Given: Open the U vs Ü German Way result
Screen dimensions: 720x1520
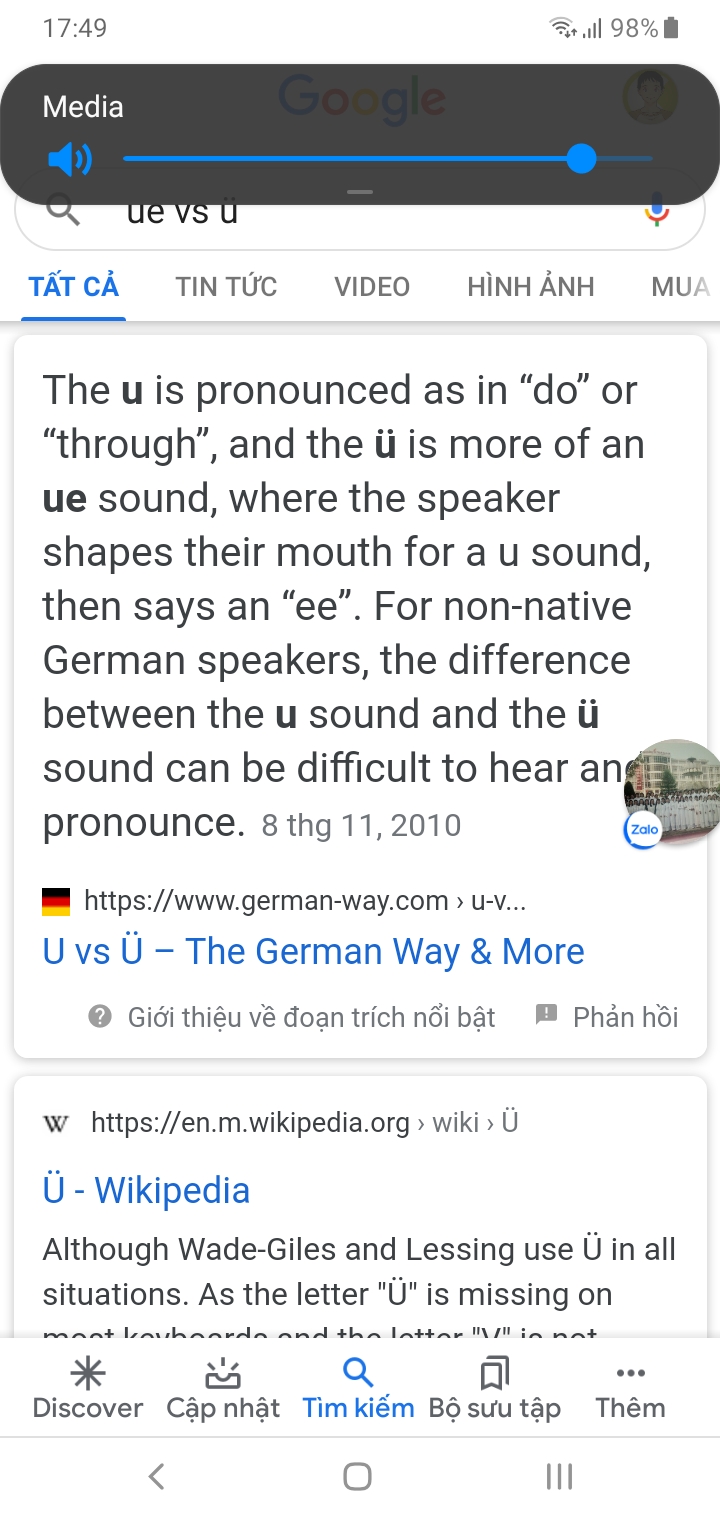Looking at the screenshot, I should tap(313, 951).
